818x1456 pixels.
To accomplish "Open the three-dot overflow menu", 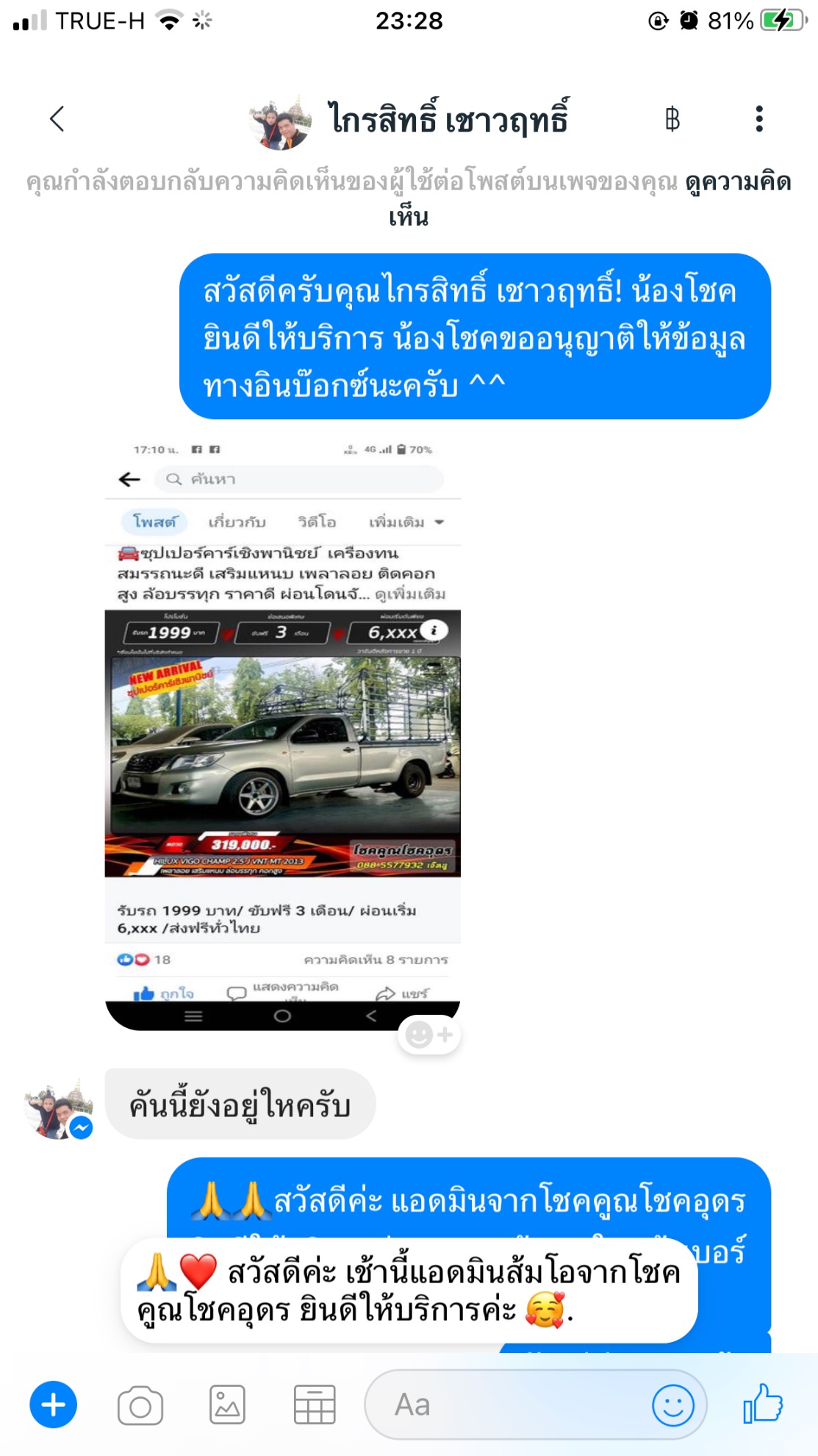I will point(759,118).
